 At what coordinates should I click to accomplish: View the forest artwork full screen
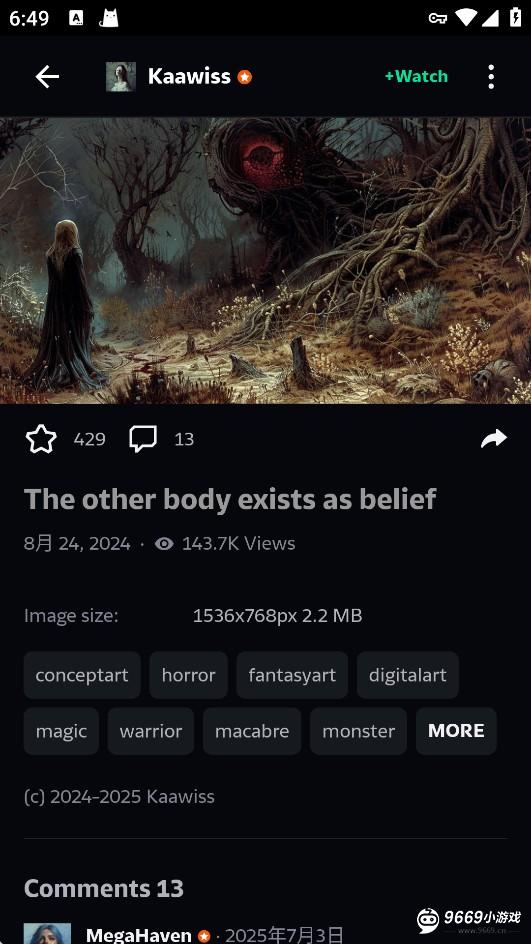click(x=266, y=261)
